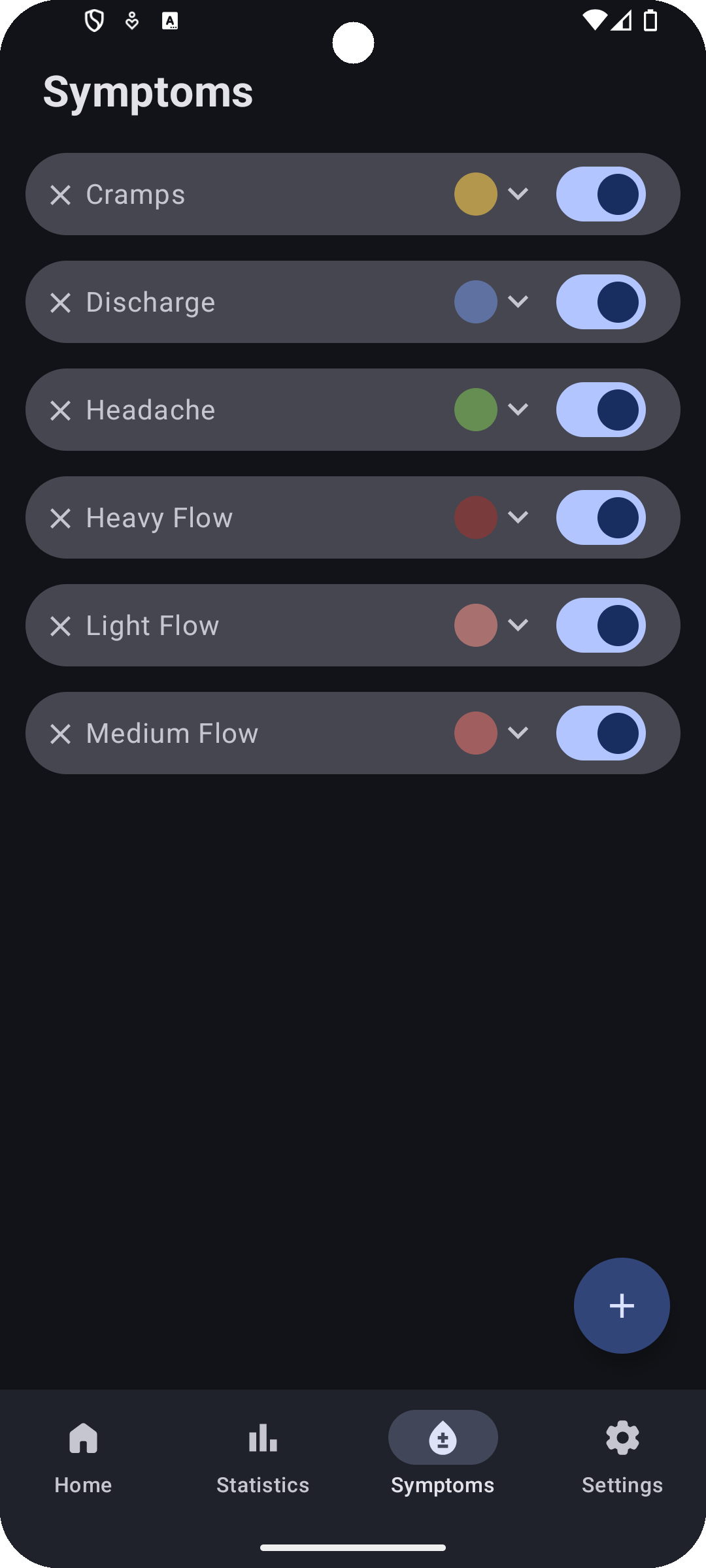Add a new symptom with the plus button
Image resolution: width=706 pixels, height=1568 pixels.
coord(621,1305)
